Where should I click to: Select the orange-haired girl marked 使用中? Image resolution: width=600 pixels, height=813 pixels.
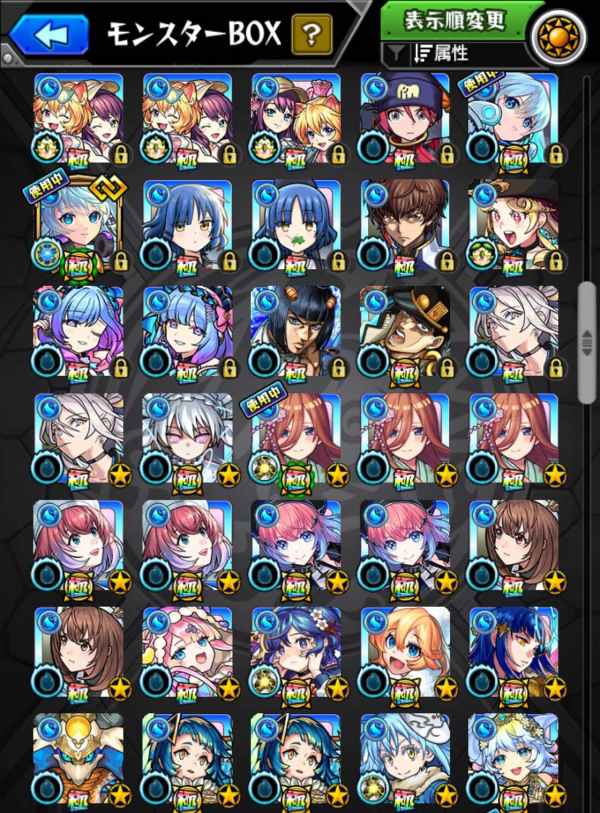(x=297, y=440)
